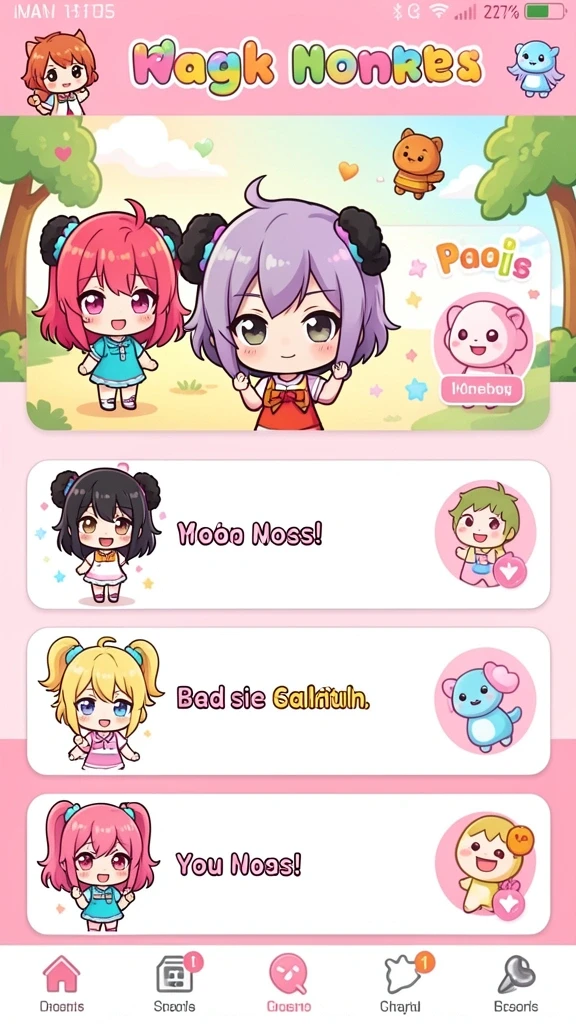Tap the heart on the green-haired character avatar
The width and height of the screenshot is (576, 1024).
(x=509, y=571)
